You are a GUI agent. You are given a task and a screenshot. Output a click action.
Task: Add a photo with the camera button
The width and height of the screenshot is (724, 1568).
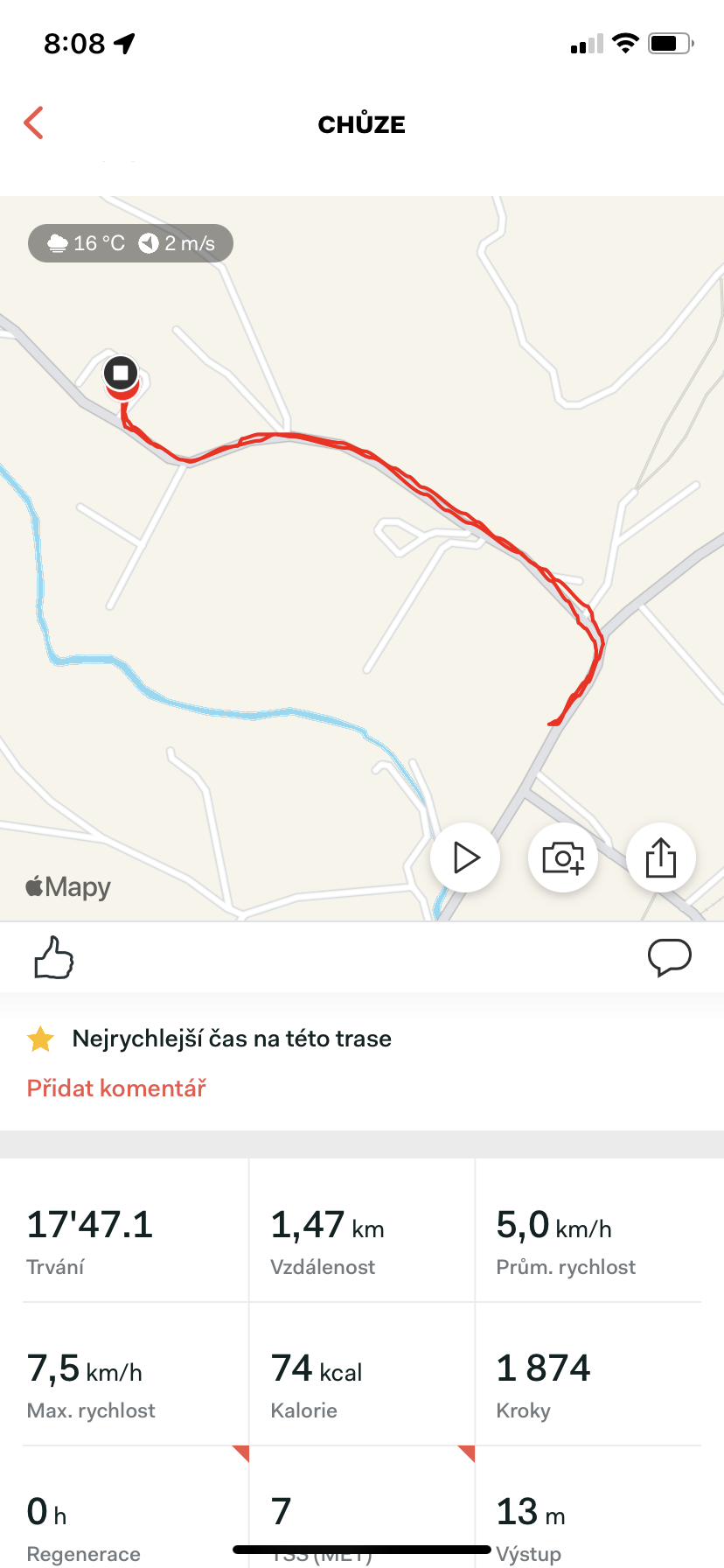pos(563,858)
